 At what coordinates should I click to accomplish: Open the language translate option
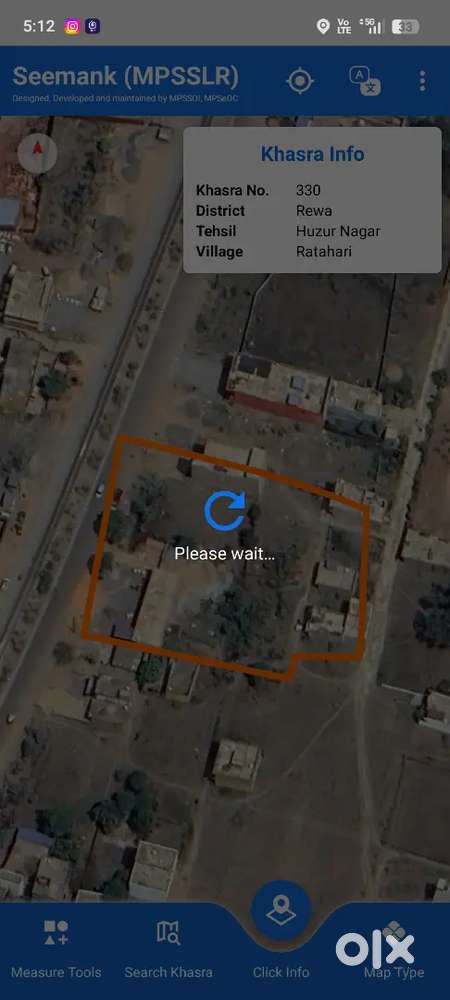point(365,81)
